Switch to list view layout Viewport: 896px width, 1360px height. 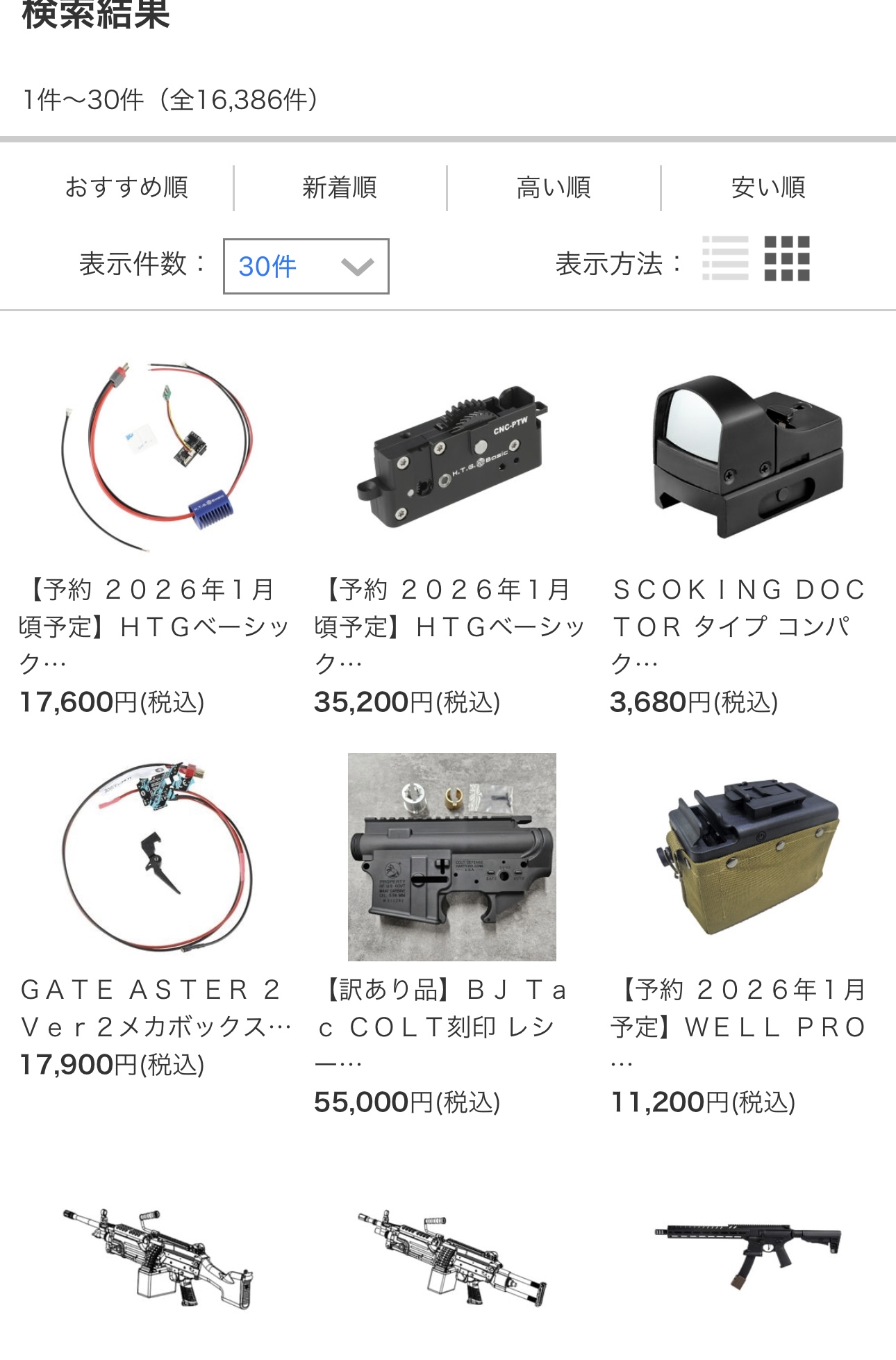click(725, 258)
